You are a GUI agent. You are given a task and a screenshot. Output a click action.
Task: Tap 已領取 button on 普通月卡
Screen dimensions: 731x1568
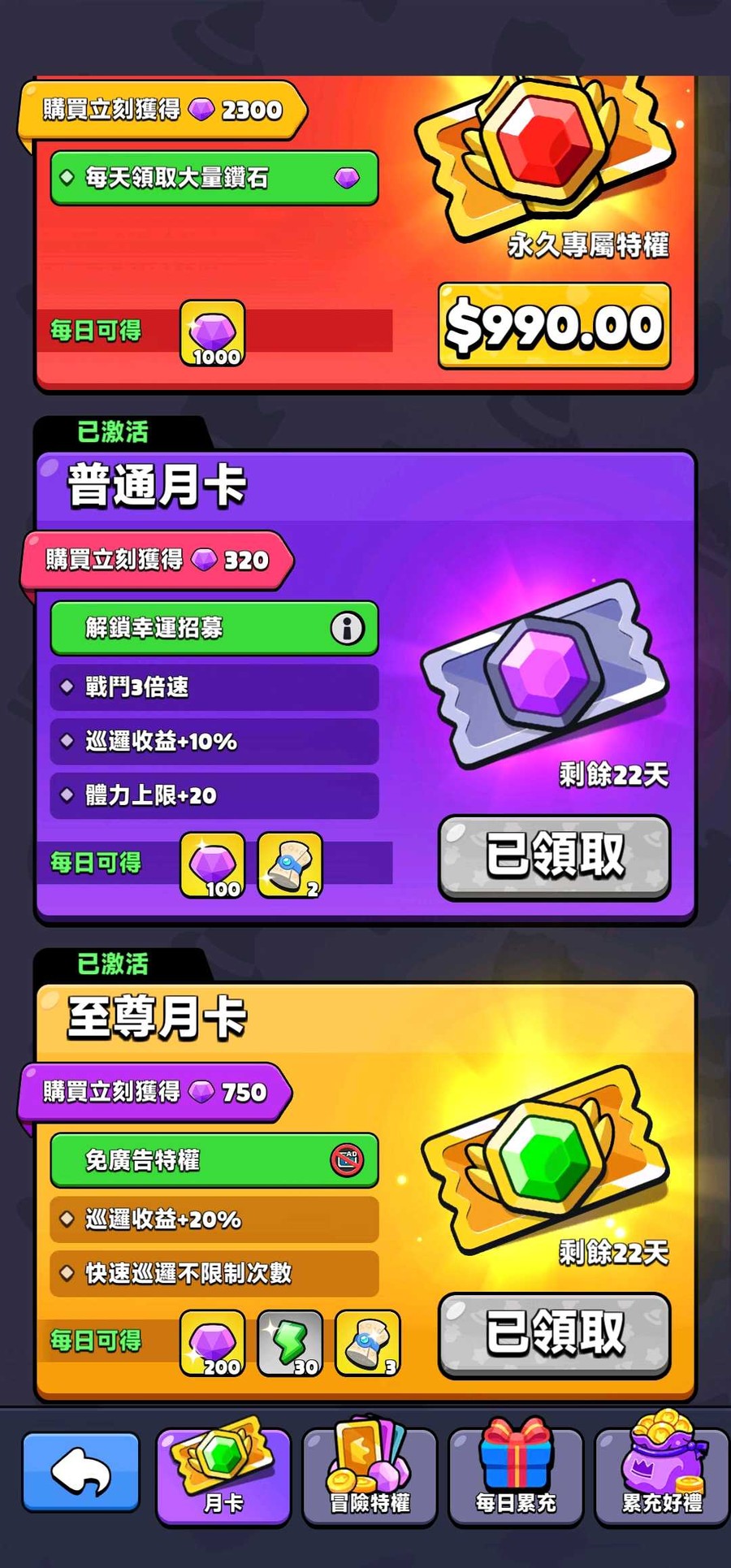click(x=554, y=856)
